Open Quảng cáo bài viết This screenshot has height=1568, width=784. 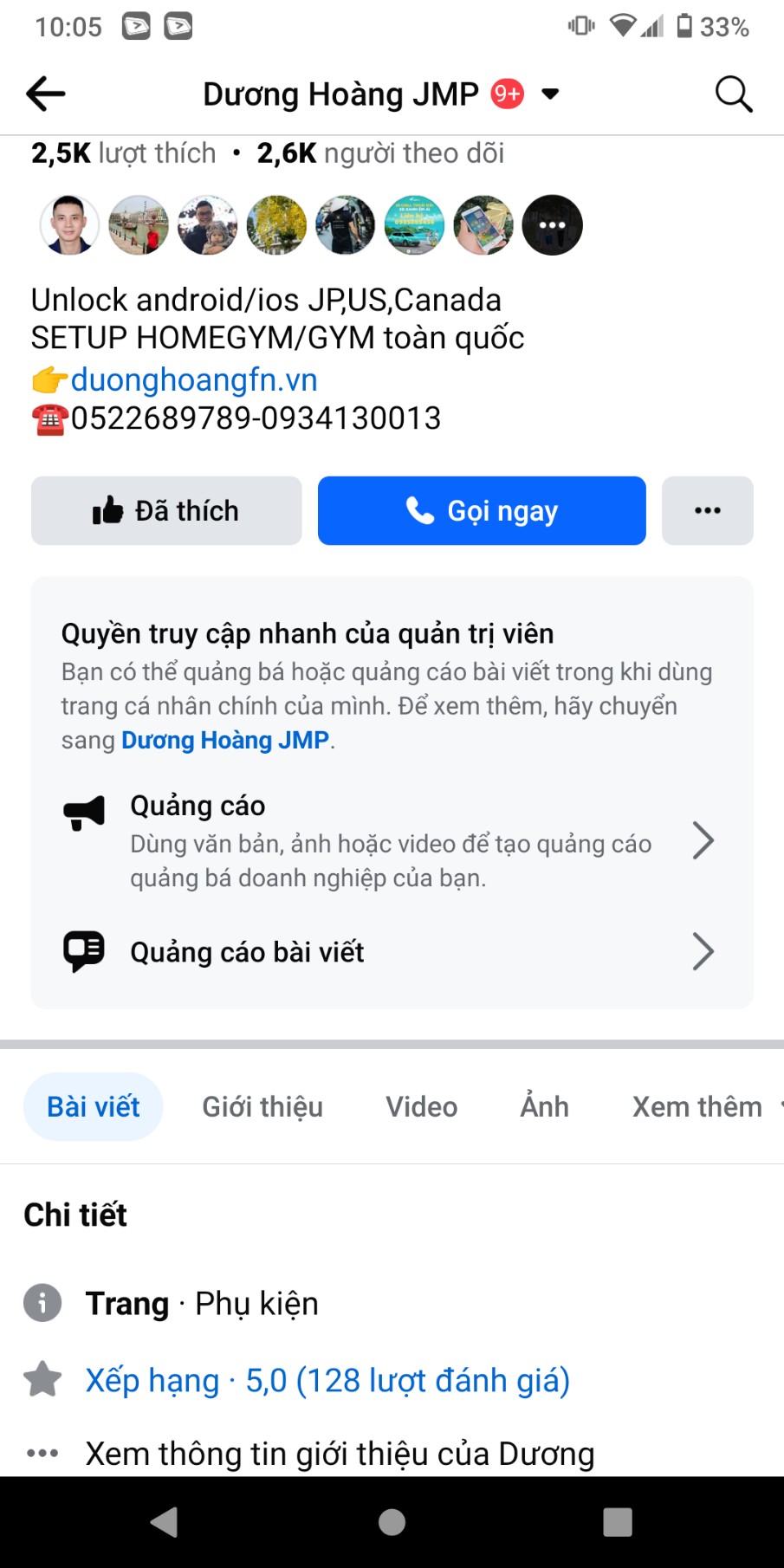(390, 951)
